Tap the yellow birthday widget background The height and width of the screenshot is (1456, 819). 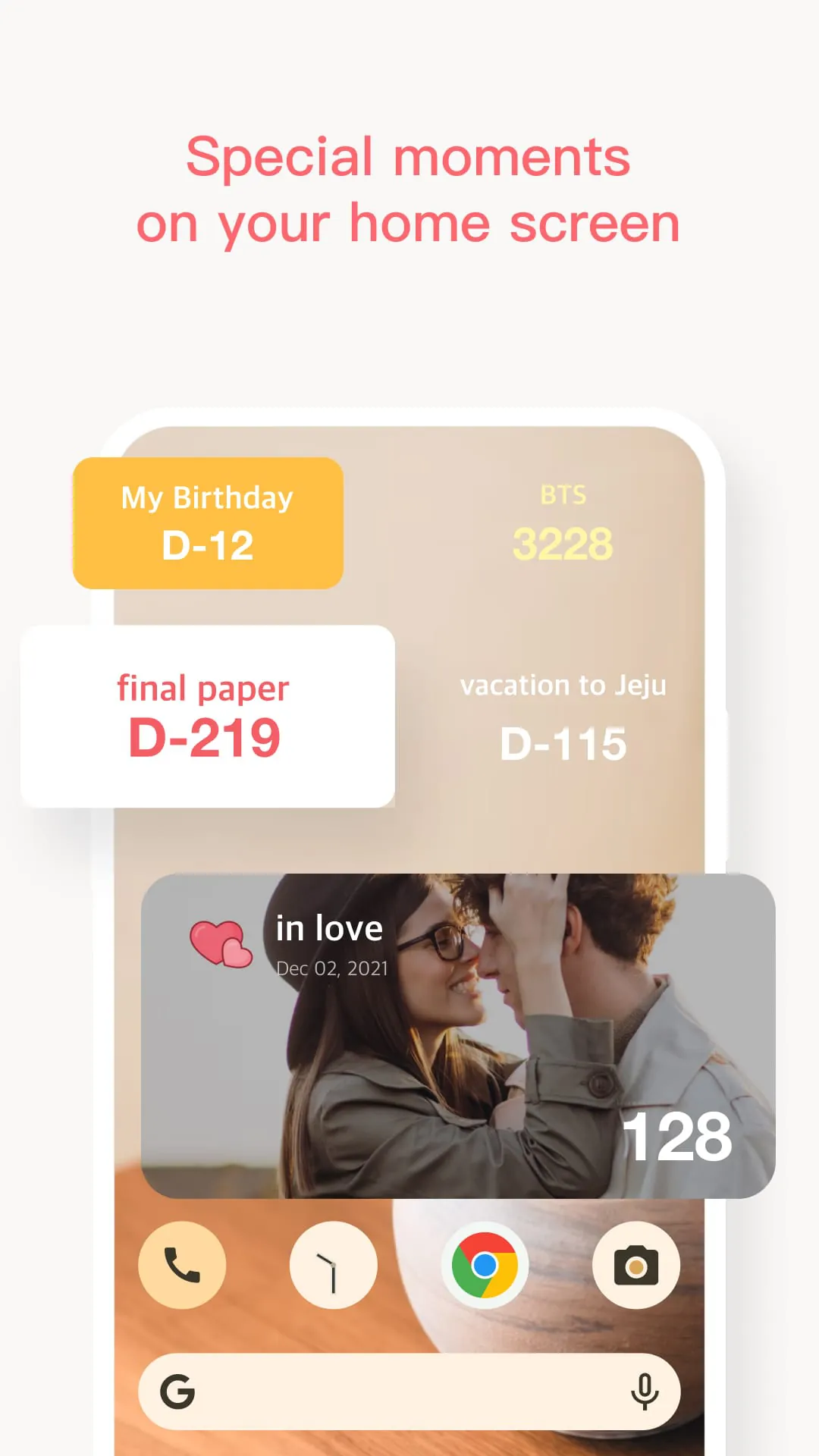pyautogui.click(x=207, y=522)
